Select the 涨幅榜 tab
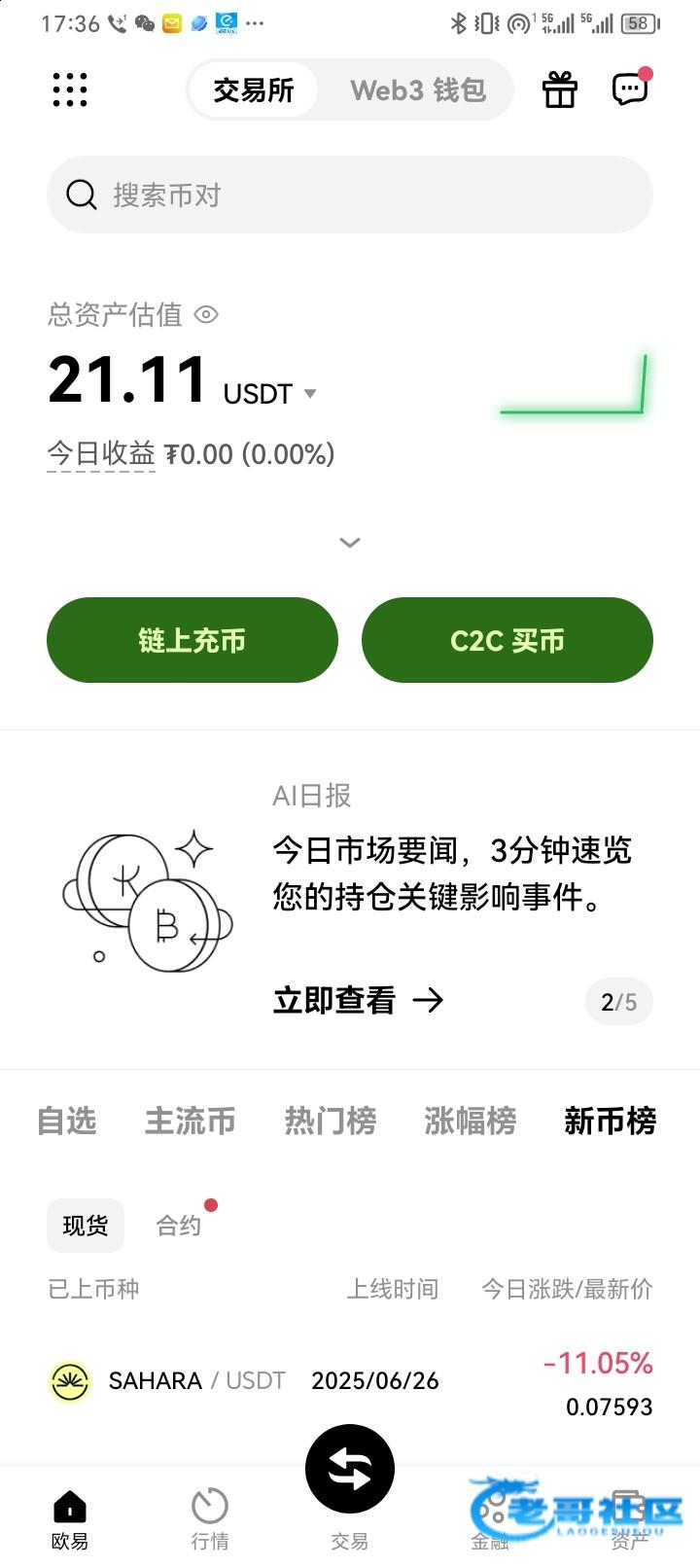The image size is (700, 1568). [x=471, y=1121]
